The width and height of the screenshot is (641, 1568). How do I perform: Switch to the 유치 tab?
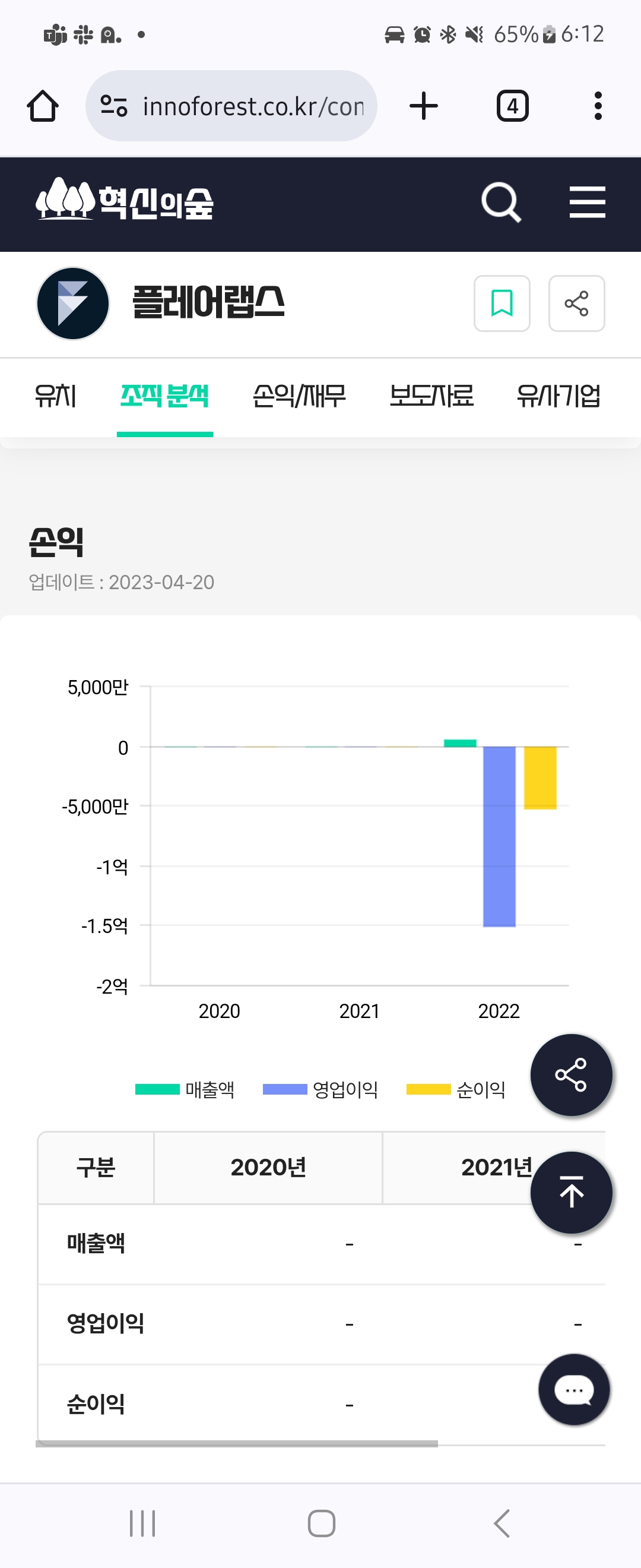pyautogui.click(x=55, y=396)
